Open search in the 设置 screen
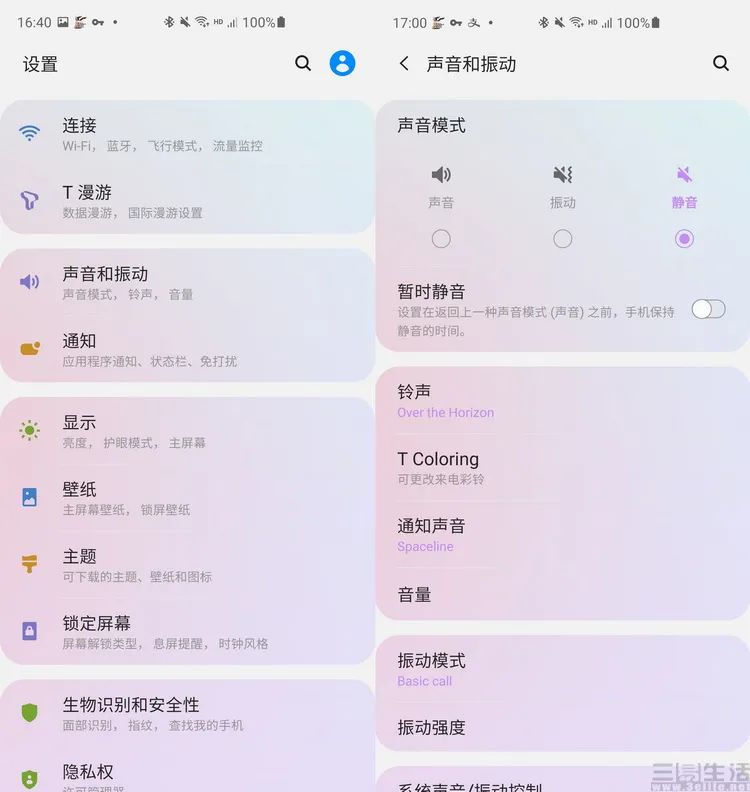 pyautogui.click(x=303, y=64)
